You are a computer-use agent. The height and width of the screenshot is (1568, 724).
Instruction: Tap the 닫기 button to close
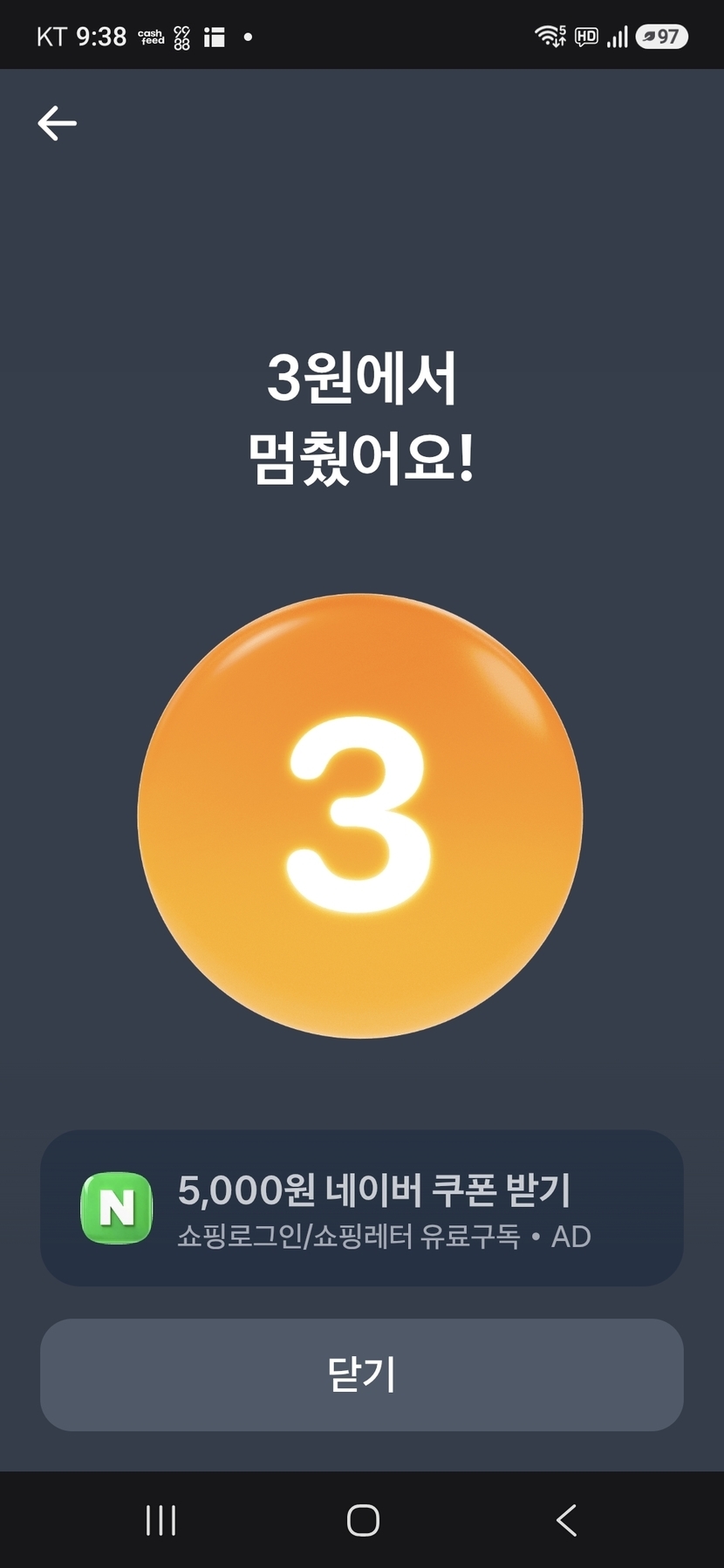361,1374
